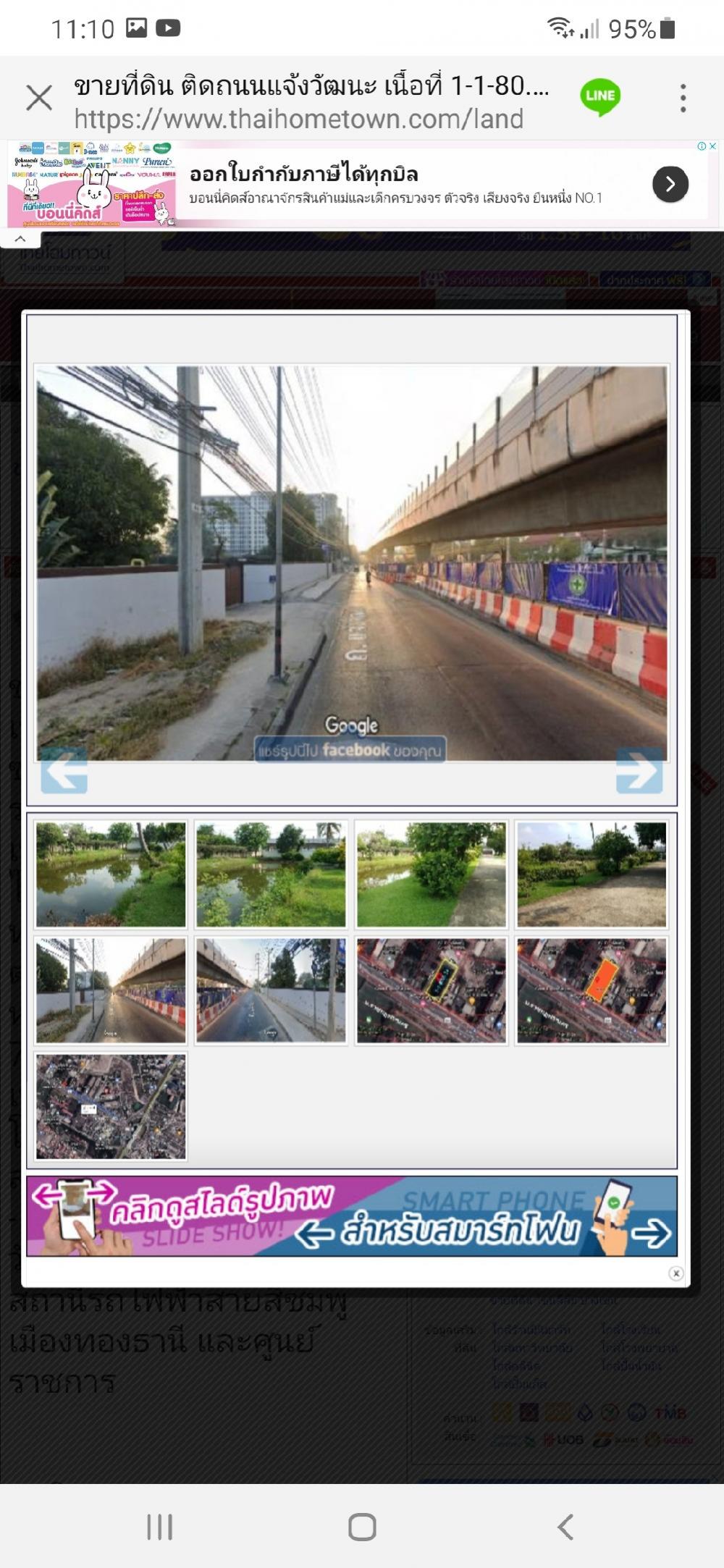This screenshot has width=724, height=1568.
Task: Select the satellite map with orange plot
Action: (592, 990)
